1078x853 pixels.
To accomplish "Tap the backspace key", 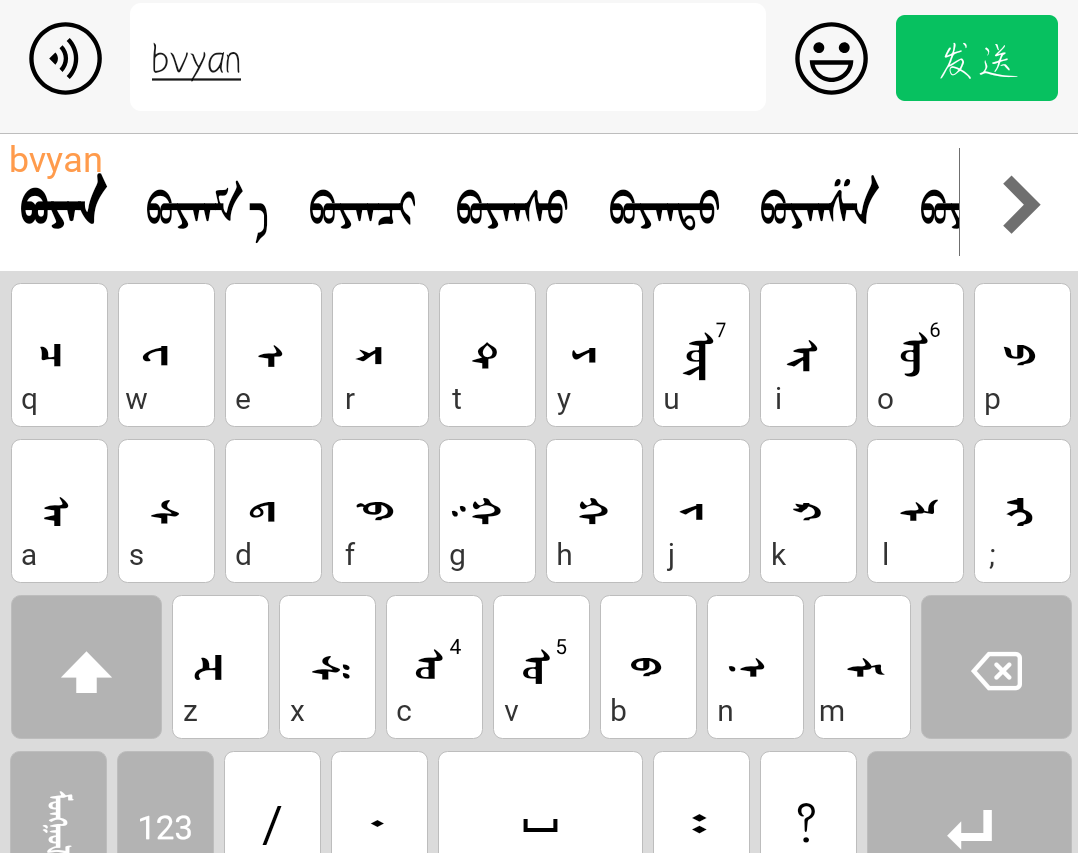I will point(996,667).
